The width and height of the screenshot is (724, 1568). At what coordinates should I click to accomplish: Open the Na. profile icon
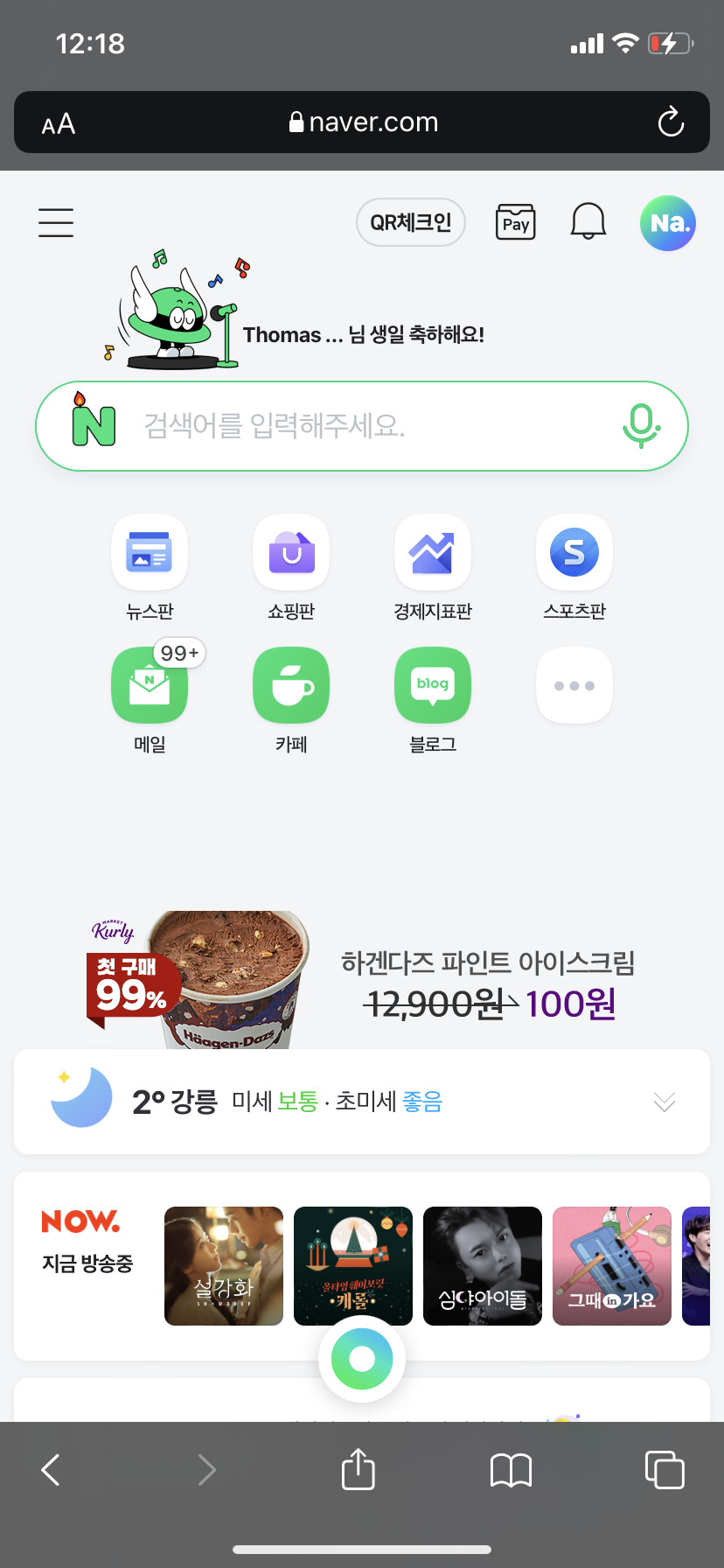click(x=668, y=223)
